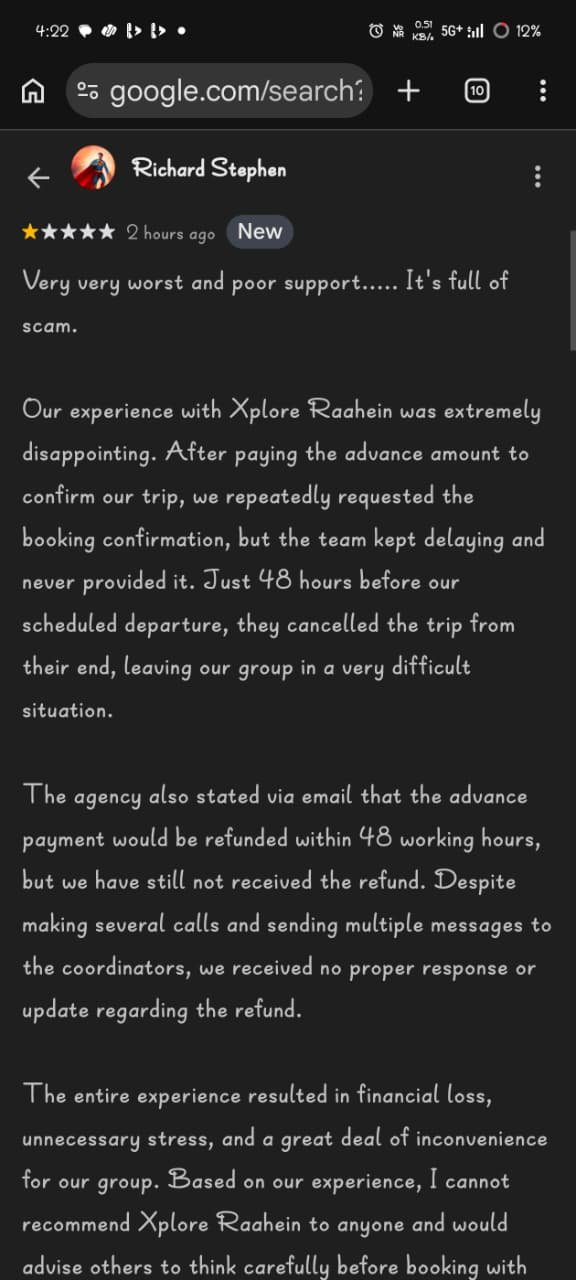Screen dimensions: 576x1280
Task: Go back from Richard Stephen's review
Action: point(38,177)
